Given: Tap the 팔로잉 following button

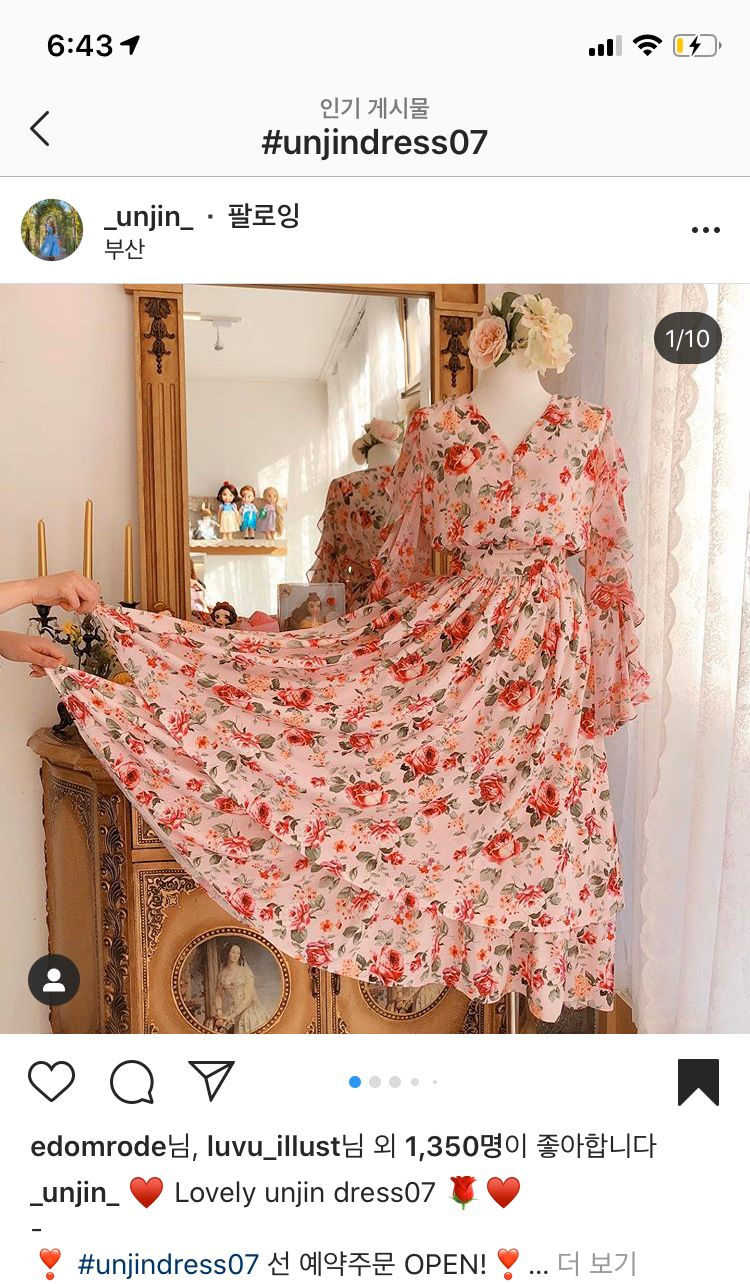Looking at the screenshot, I should point(264,216).
